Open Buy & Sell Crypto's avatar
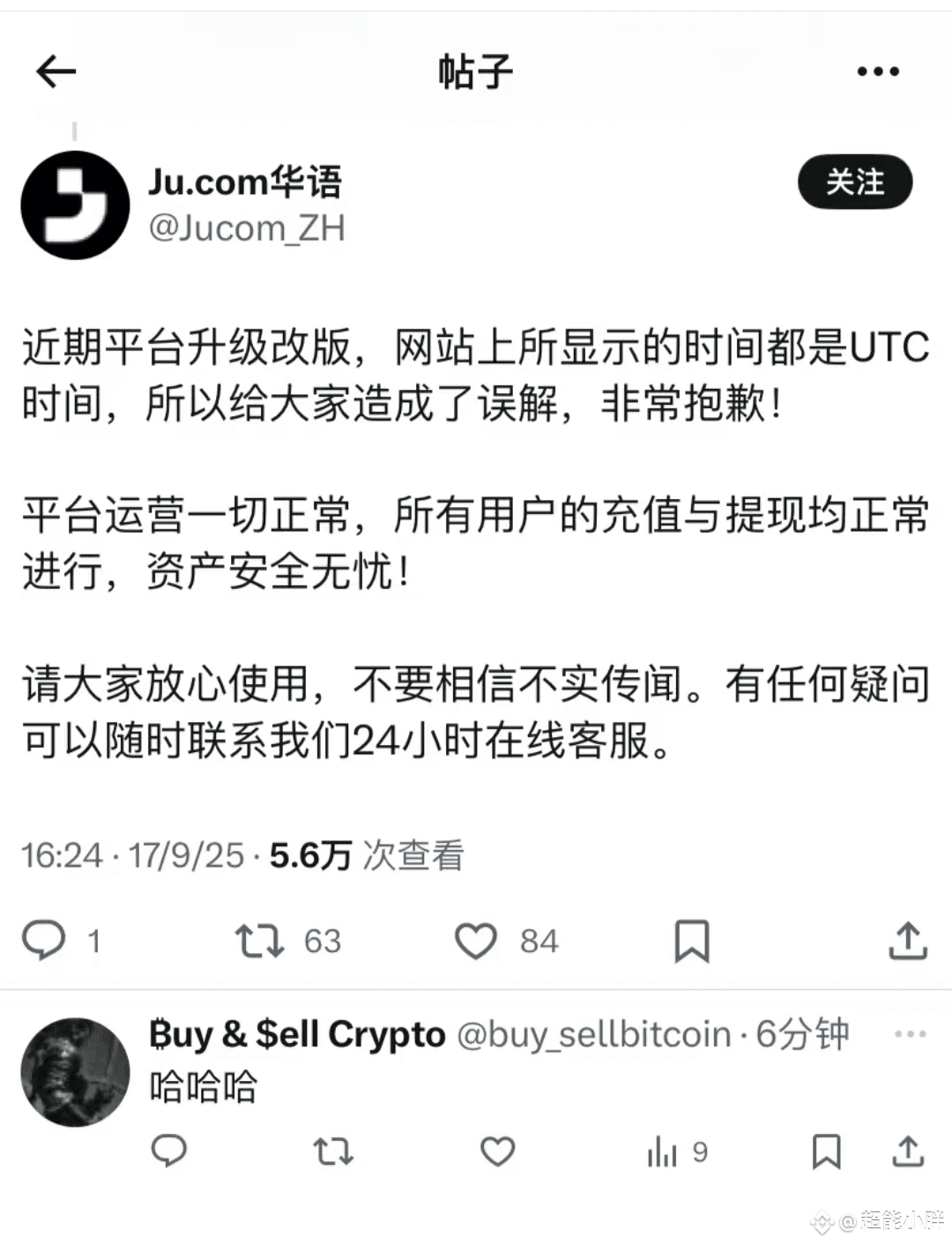 coord(75,1072)
